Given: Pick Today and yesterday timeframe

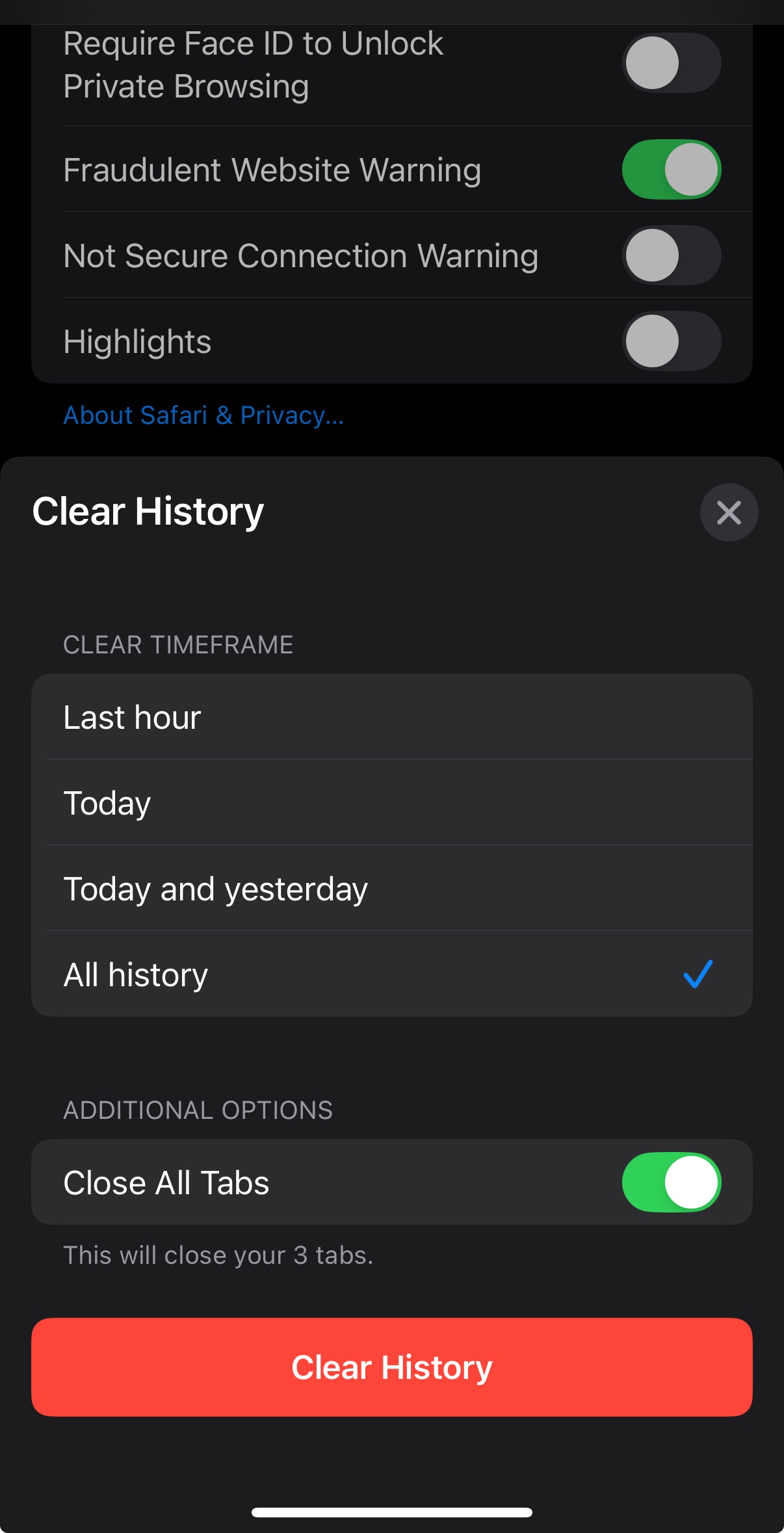Looking at the screenshot, I should coord(391,889).
